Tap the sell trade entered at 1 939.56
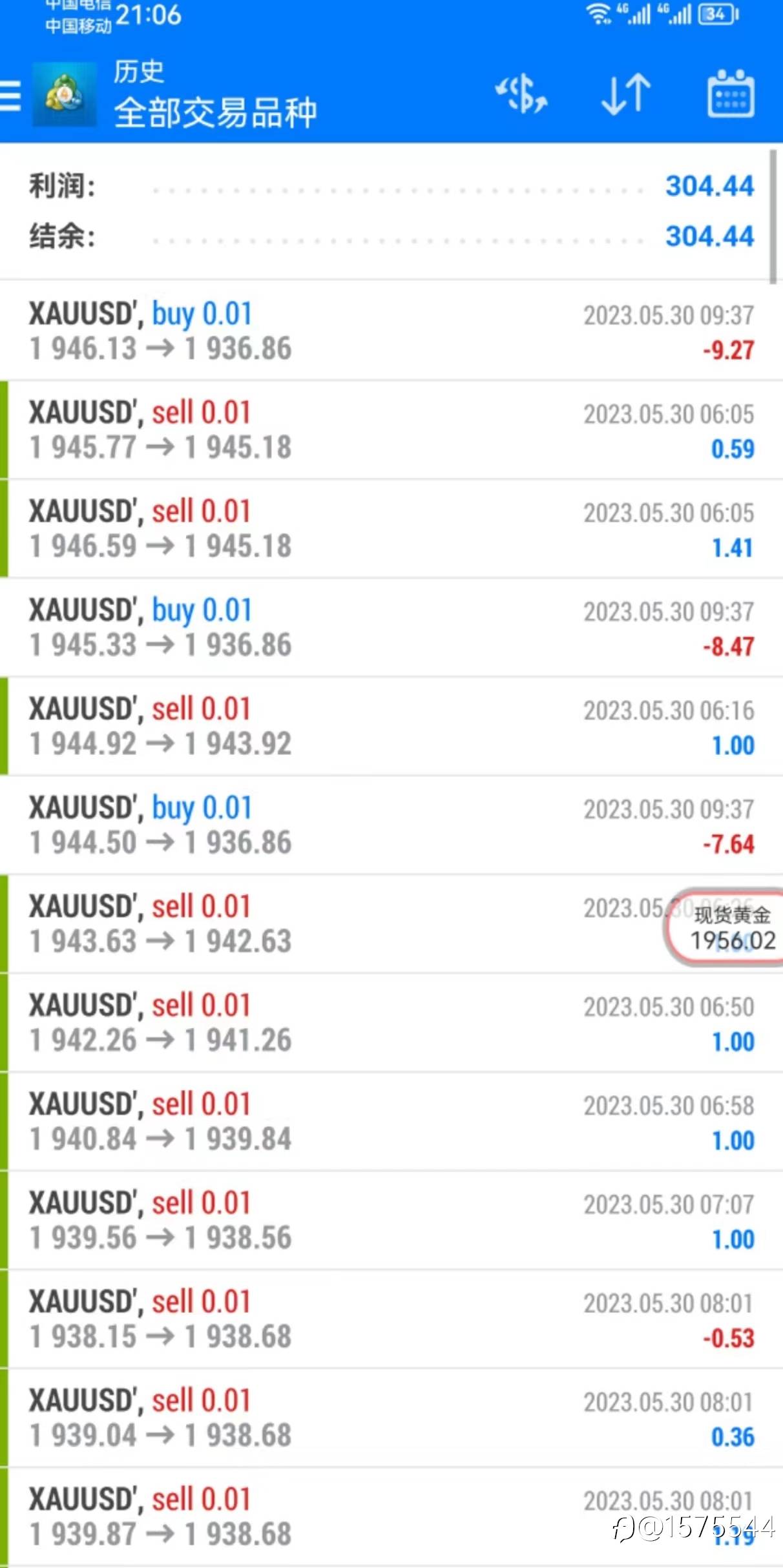783x1568 pixels. (391, 1220)
